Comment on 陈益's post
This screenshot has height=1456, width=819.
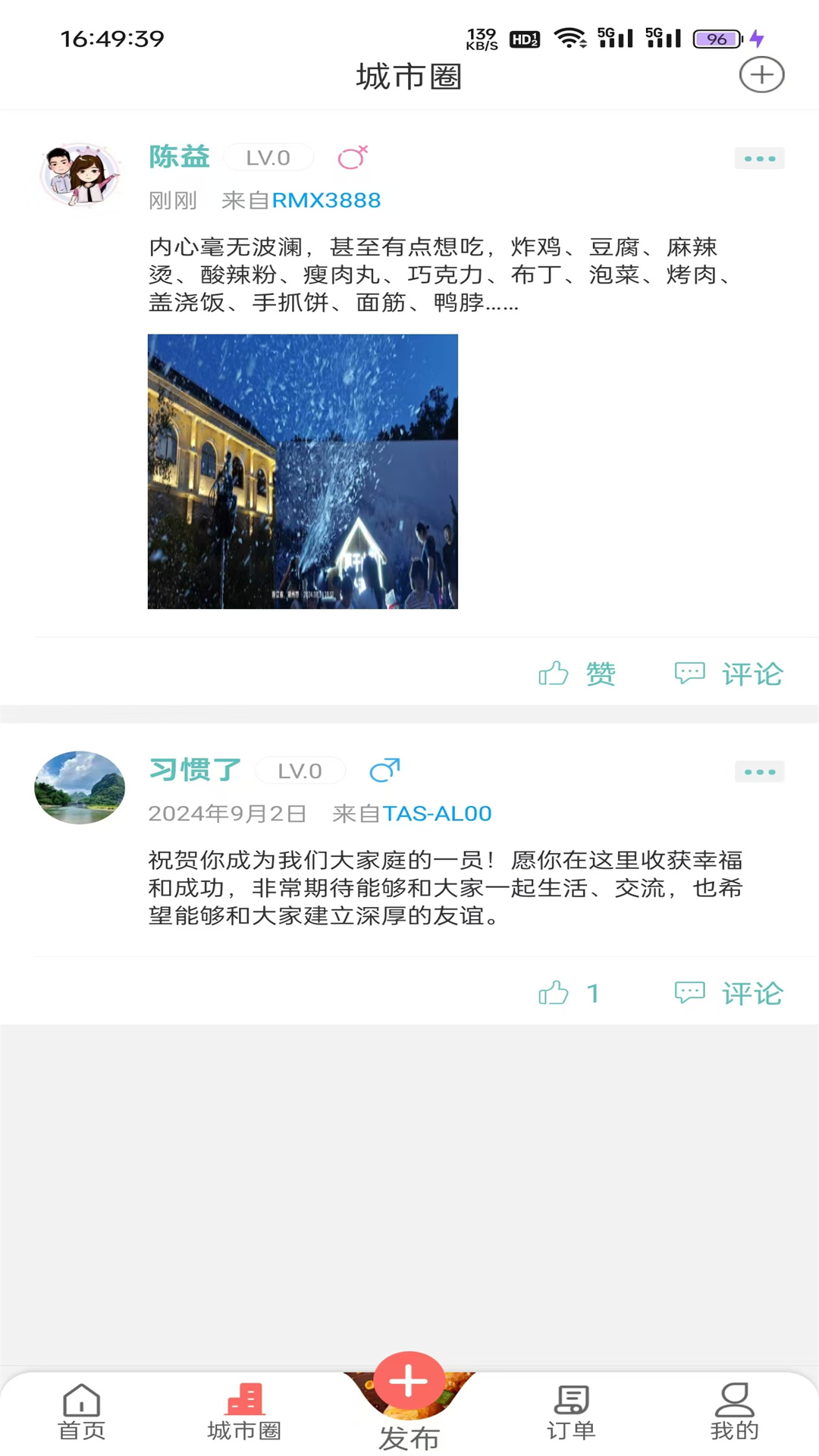coord(729,673)
